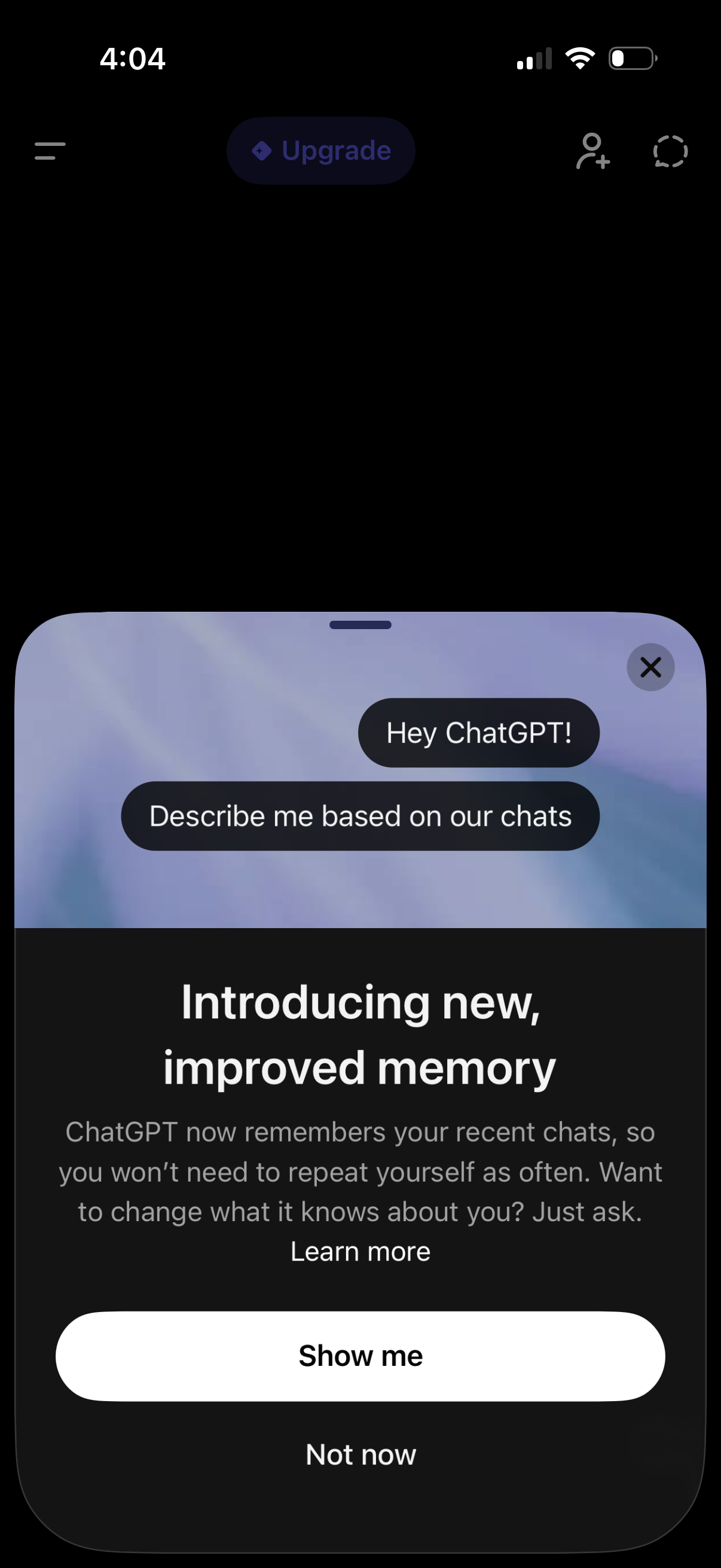Screen dimensions: 721x1568
Task: Tap the grabber handle atop the sheet
Action: click(360, 624)
